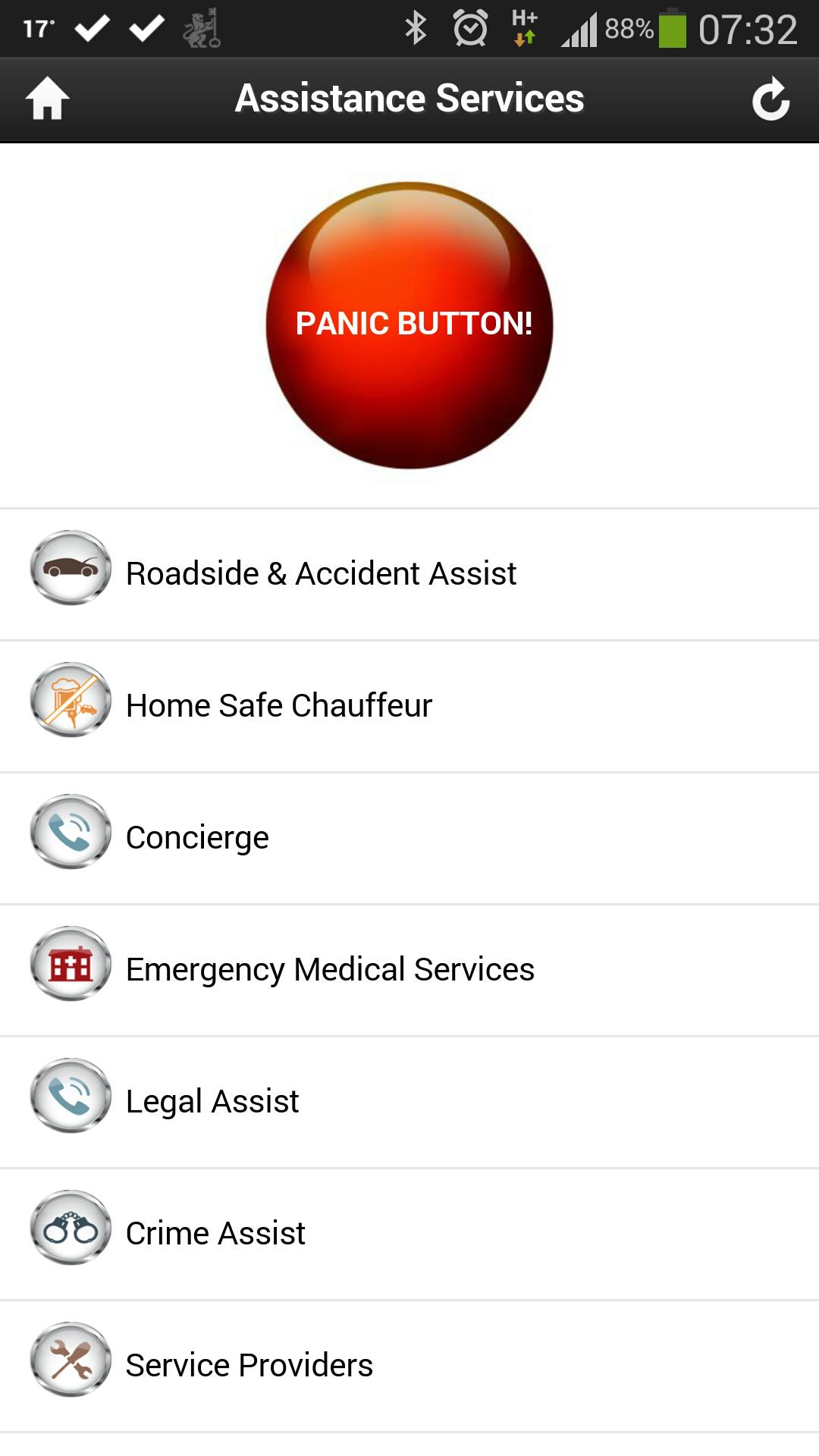The image size is (819, 1456).
Task: Go to the home screen via house icon
Action: (47, 99)
